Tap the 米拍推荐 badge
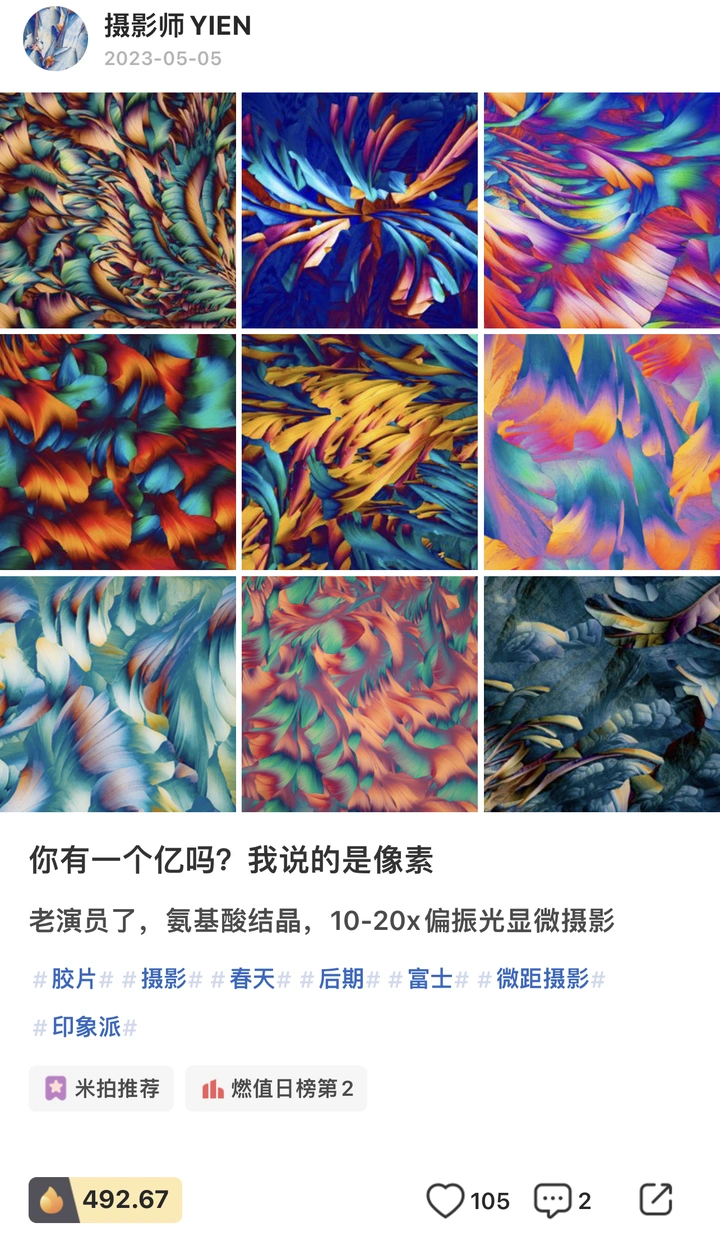 click(x=101, y=1088)
